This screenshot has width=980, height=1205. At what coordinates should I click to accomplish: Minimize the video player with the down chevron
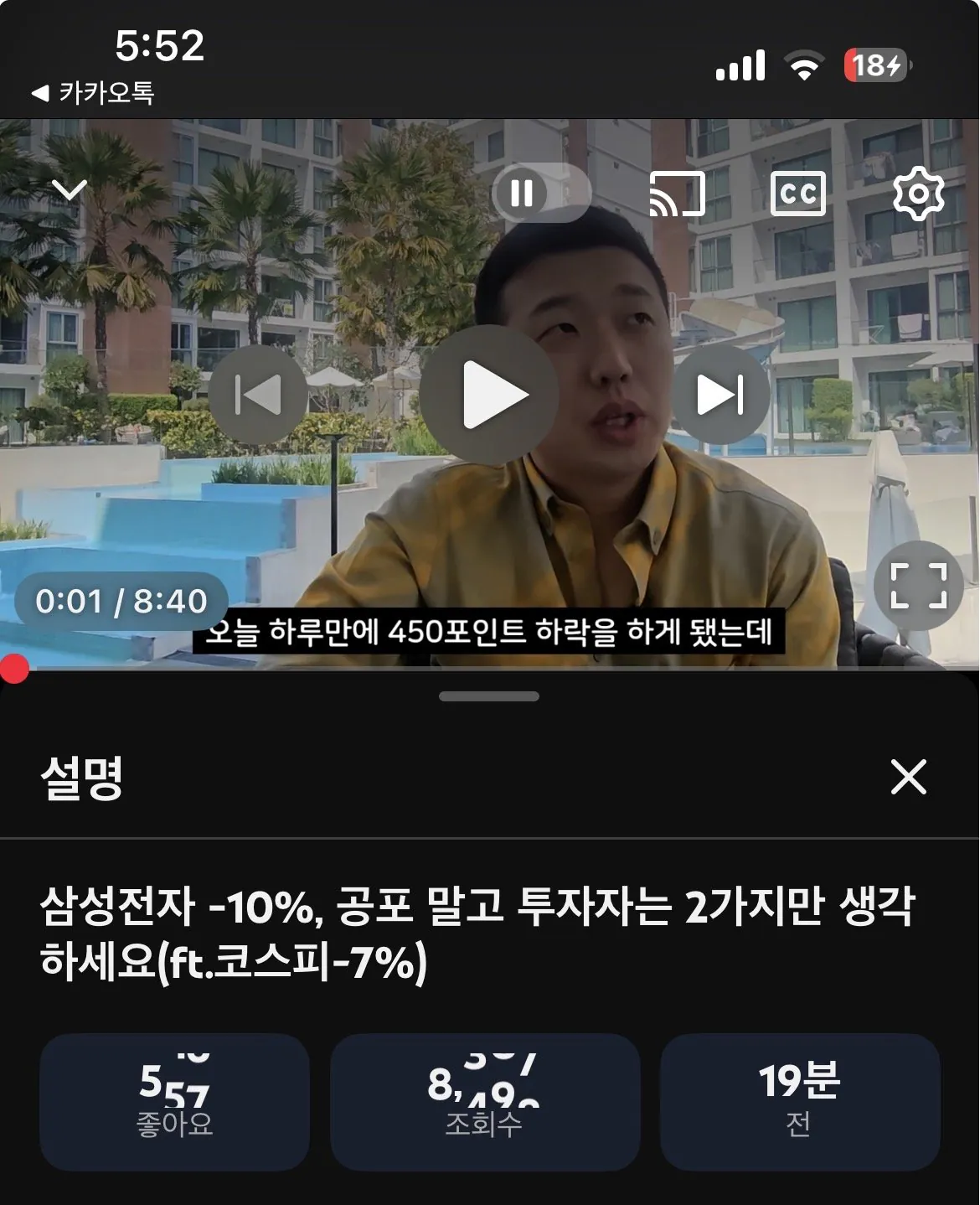pyautogui.click(x=70, y=191)
